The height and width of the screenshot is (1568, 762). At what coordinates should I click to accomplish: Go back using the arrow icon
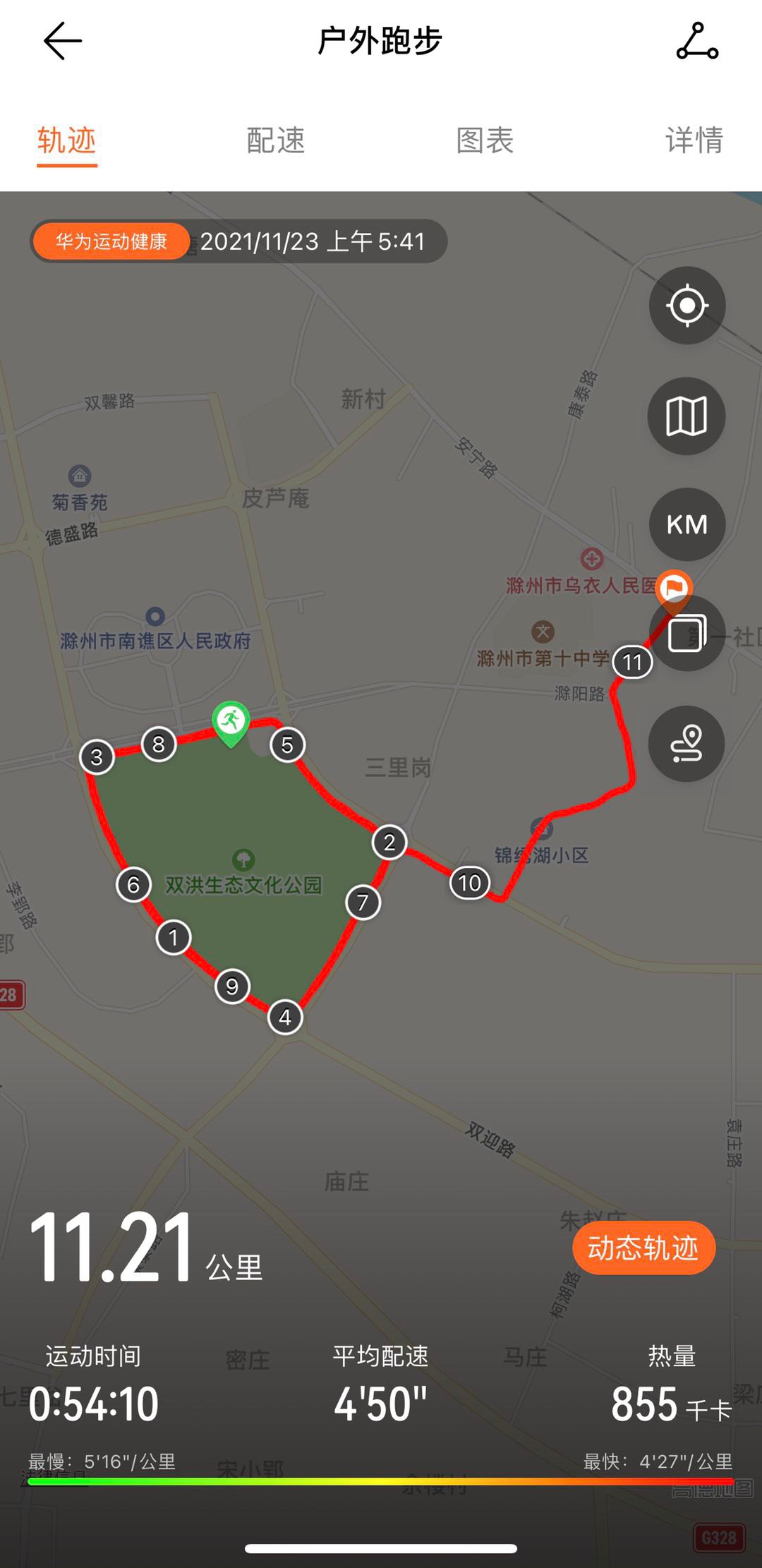click(62, 41)
